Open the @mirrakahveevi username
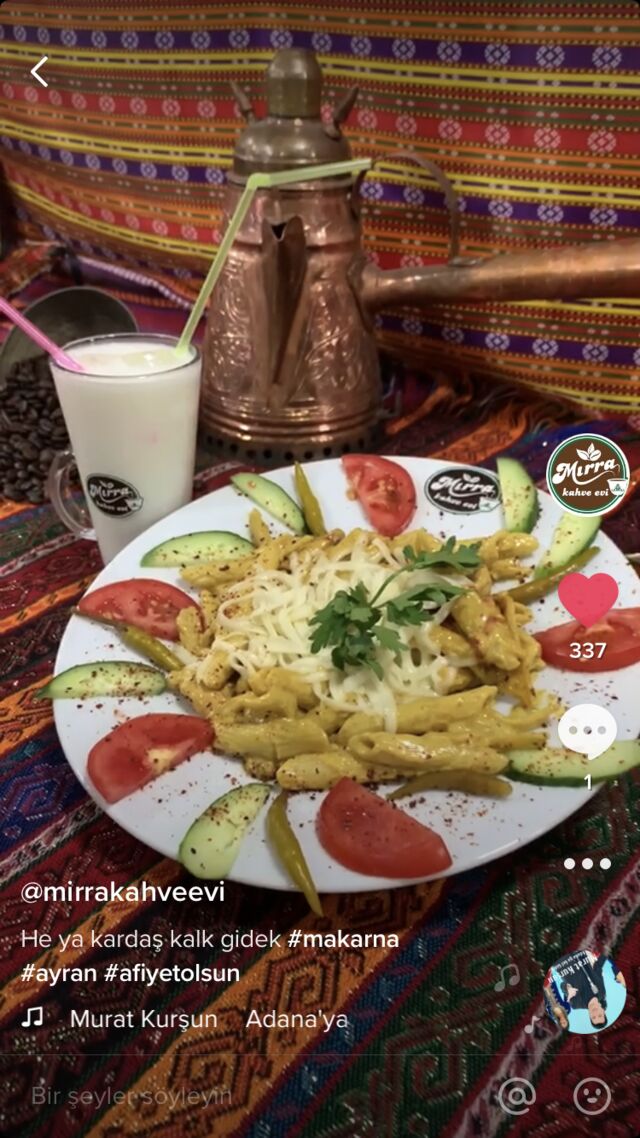This screenshot has height=1138, width=640. (x=122, y=892)
